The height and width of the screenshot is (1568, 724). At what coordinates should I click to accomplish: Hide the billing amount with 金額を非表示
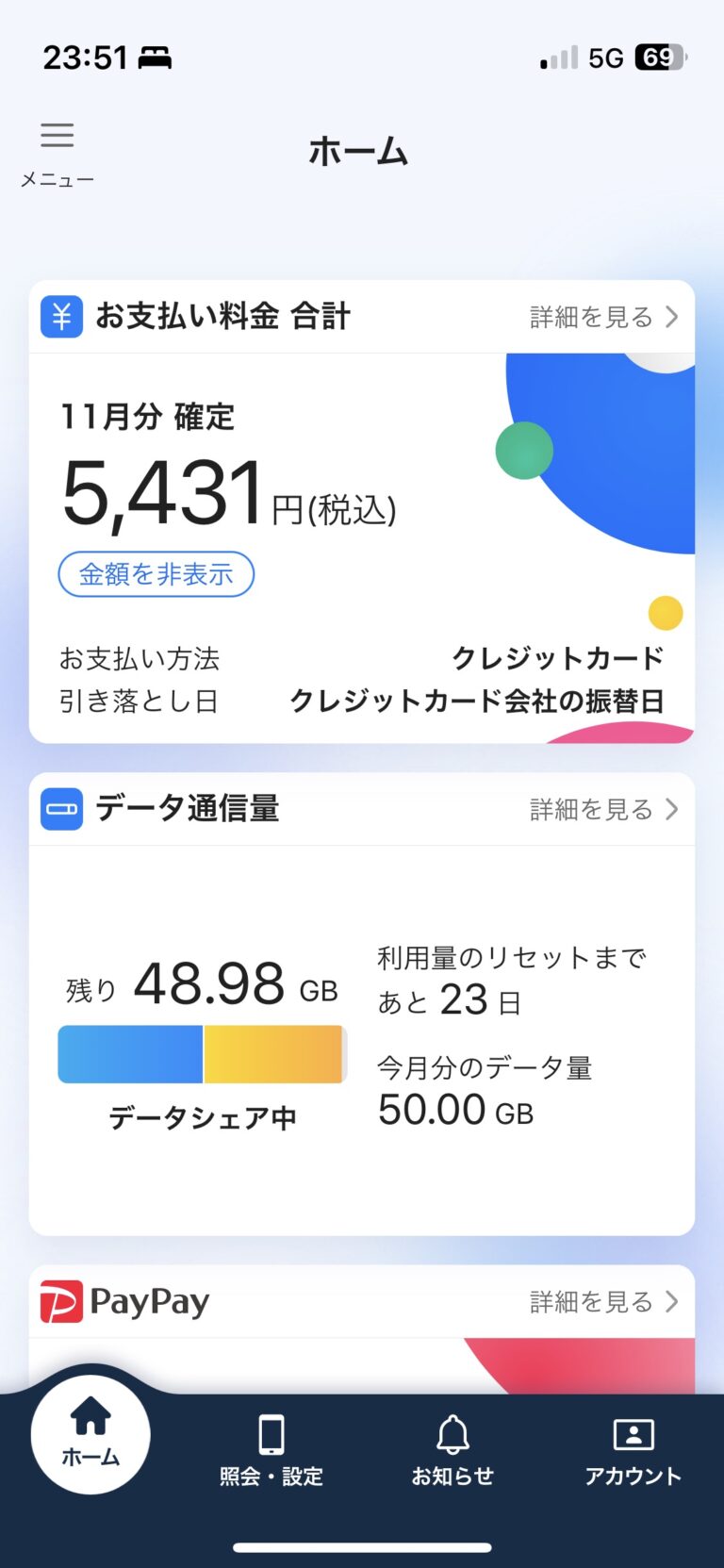coord(156,574)
